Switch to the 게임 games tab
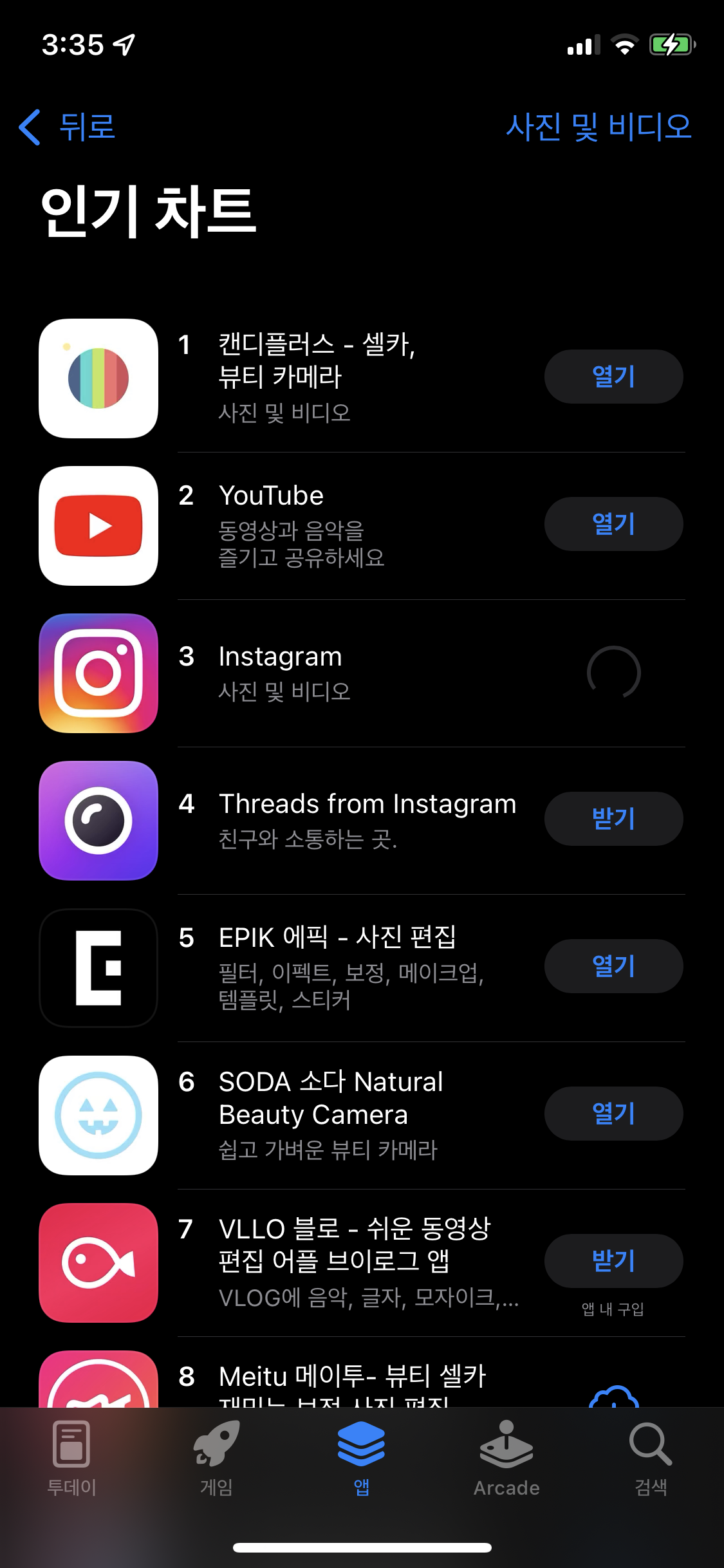Viewport: 724px width, 1568px height. pos(216,1474)
